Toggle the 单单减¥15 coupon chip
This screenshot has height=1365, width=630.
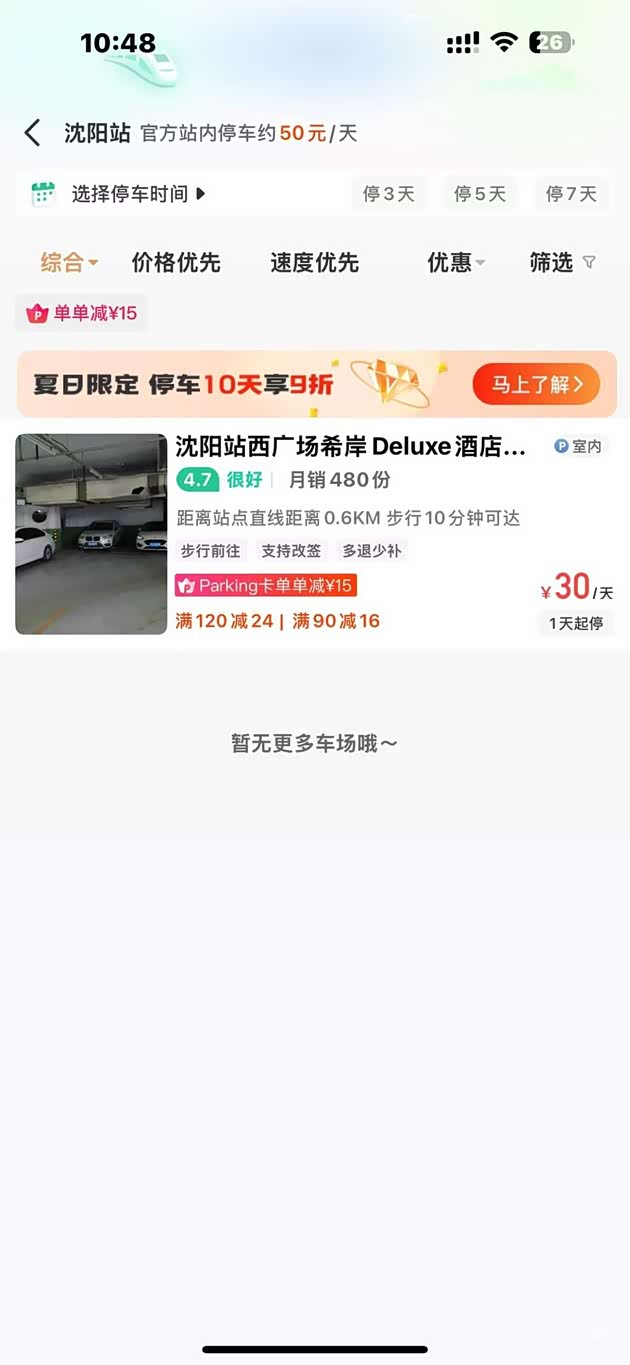coord(82,313)
